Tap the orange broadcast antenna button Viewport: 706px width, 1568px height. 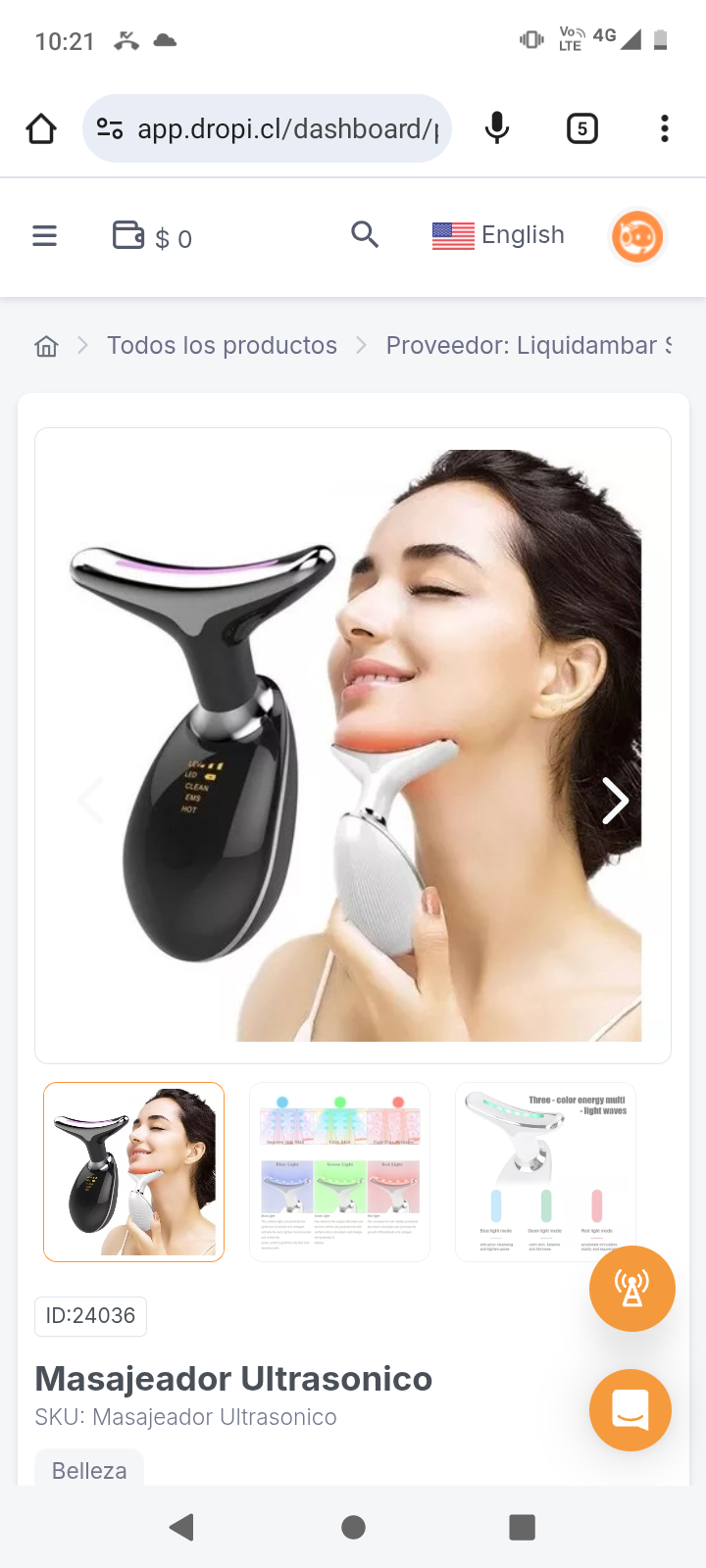(631, 1289)
